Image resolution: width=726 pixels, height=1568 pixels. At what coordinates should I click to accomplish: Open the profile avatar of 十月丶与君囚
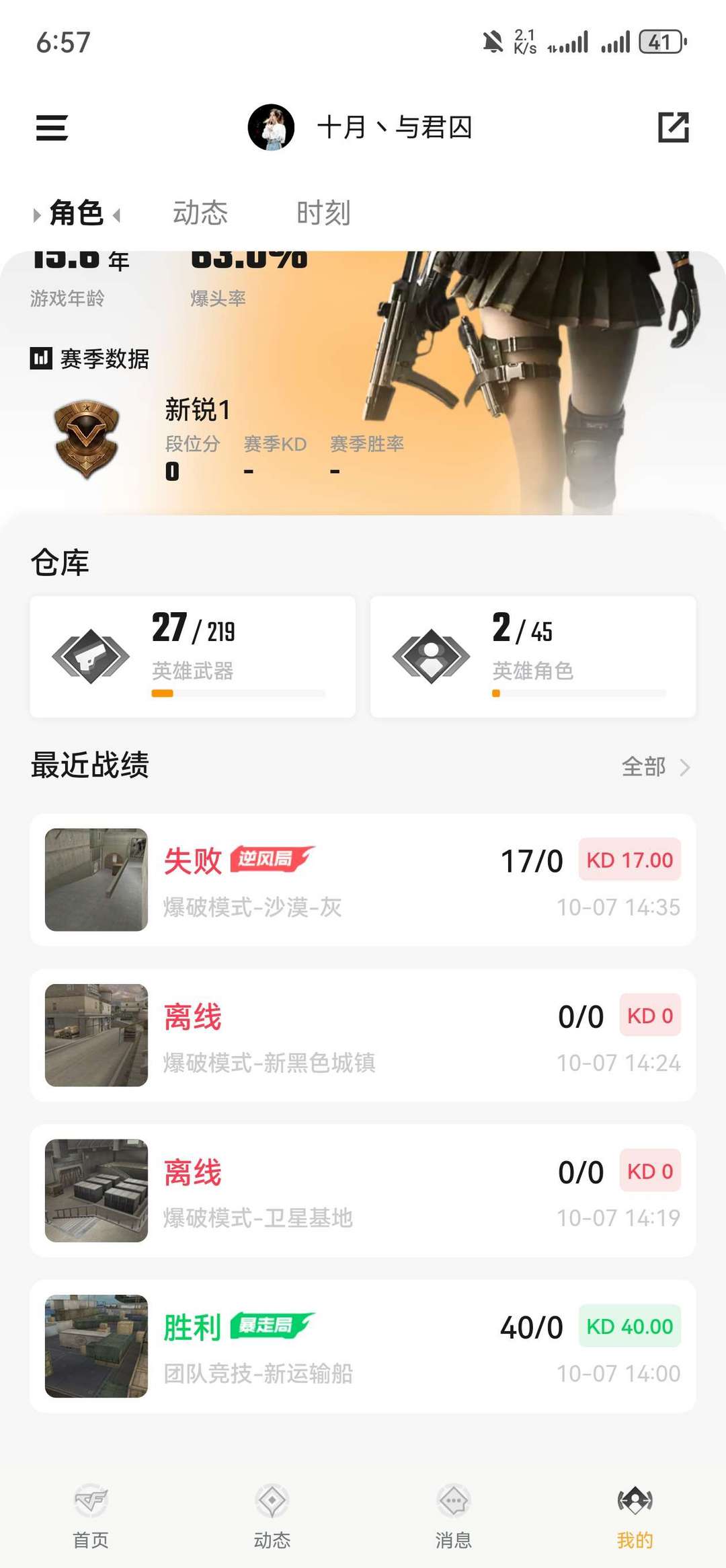click(x=271, y=127)
